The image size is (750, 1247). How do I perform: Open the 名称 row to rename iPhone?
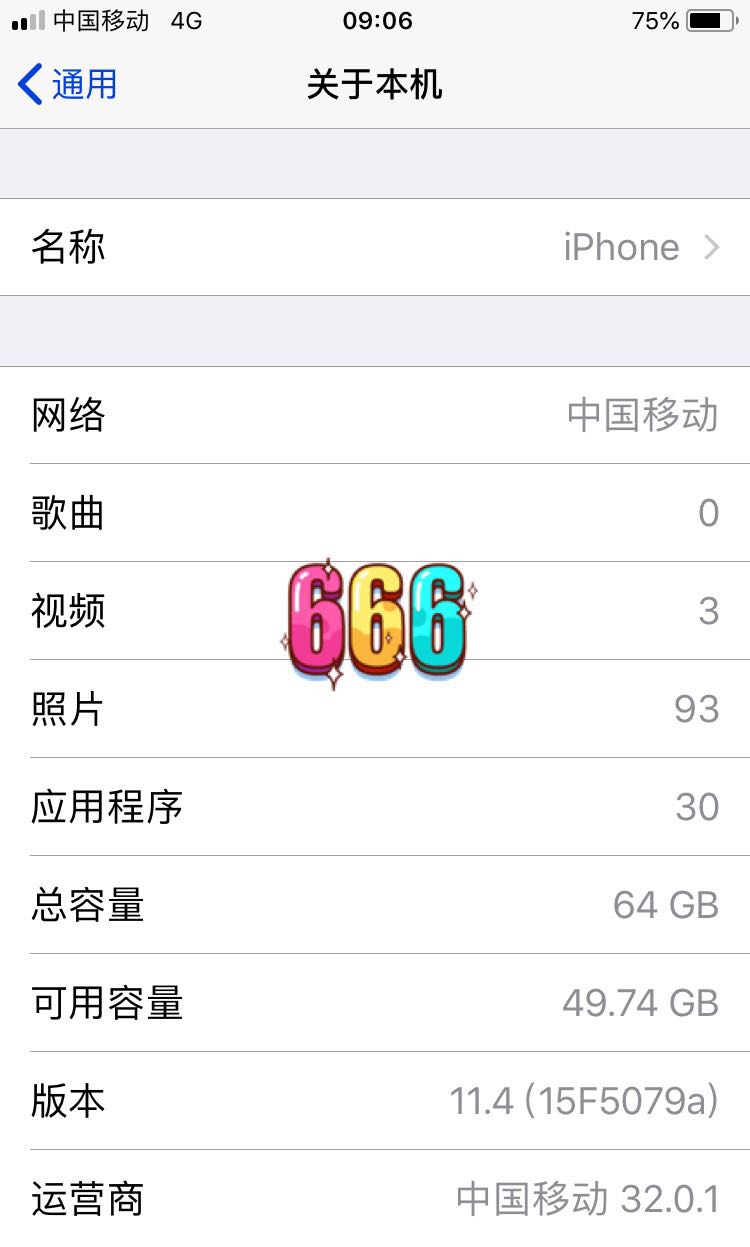point(375,247)
